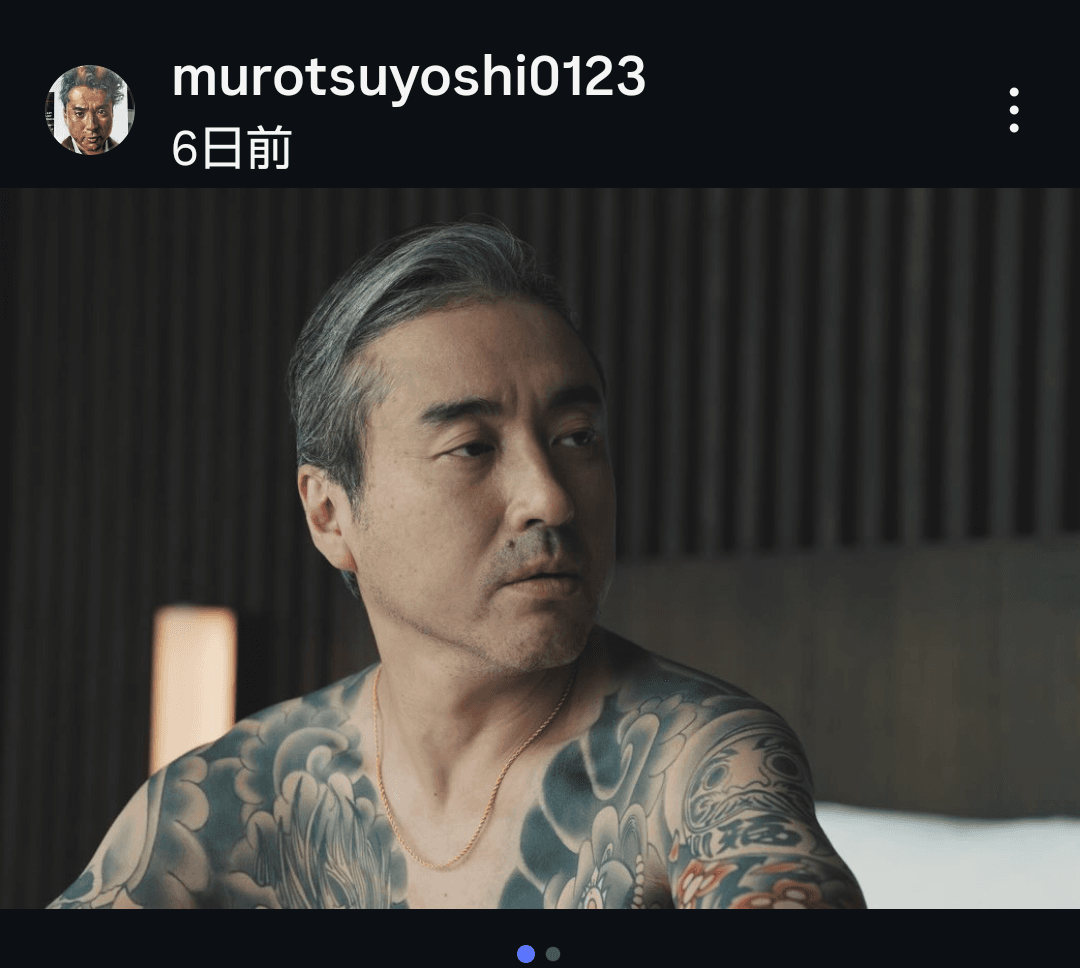Open the post photo
The width and height of the screenshot is (1080, 968).
click(x=540, y=548)
